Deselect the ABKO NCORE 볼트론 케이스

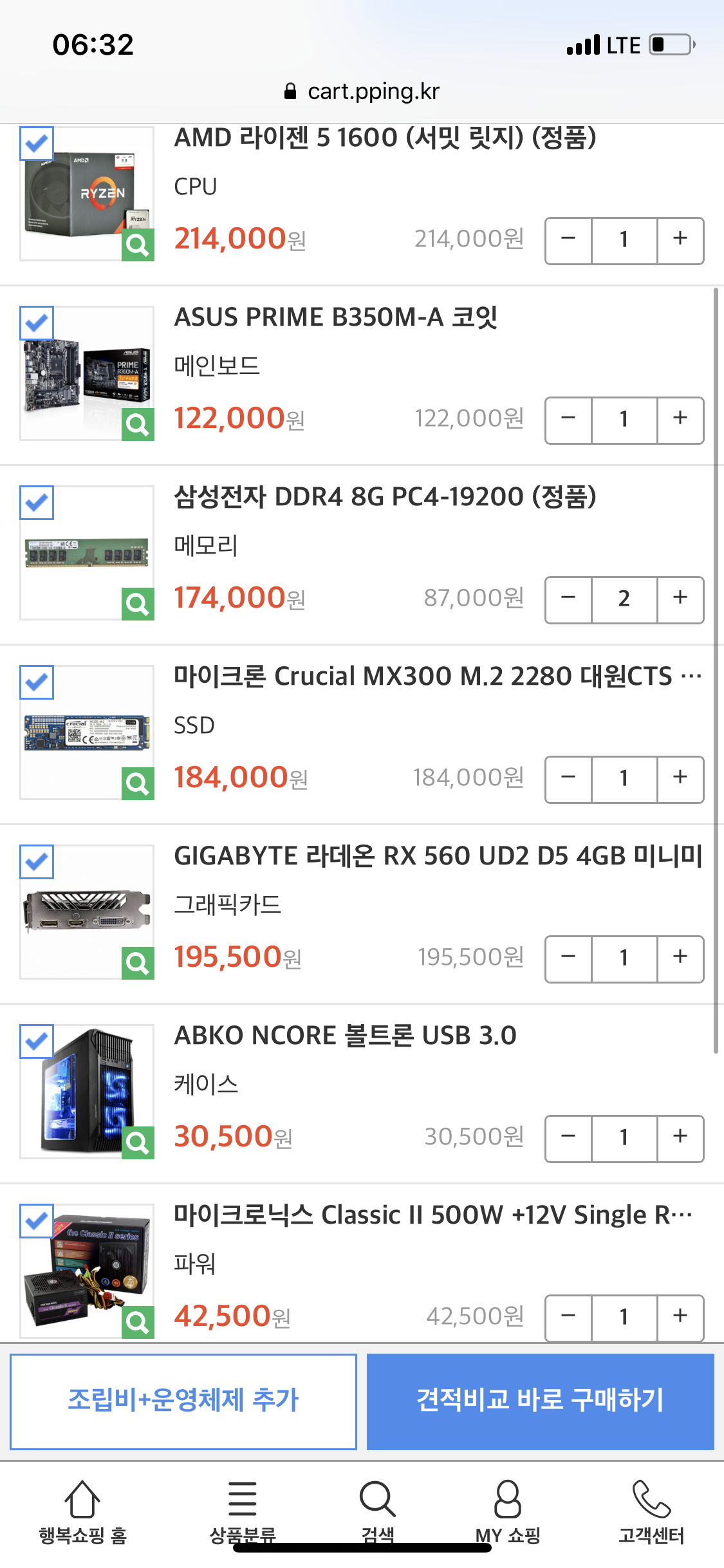(x=37, y=1041)
